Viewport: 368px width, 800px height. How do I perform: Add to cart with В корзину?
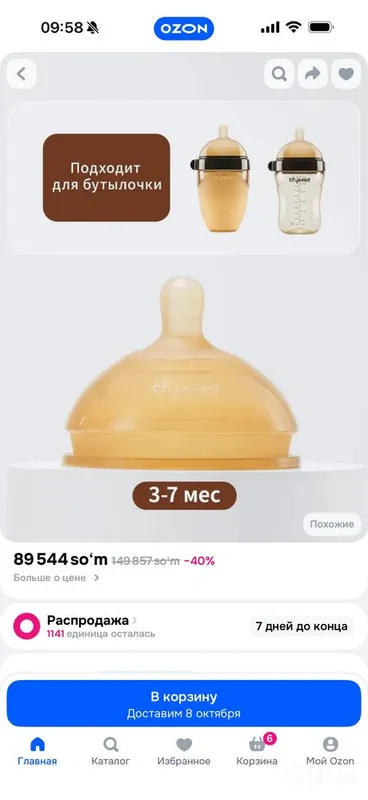[x=184, y=704]
